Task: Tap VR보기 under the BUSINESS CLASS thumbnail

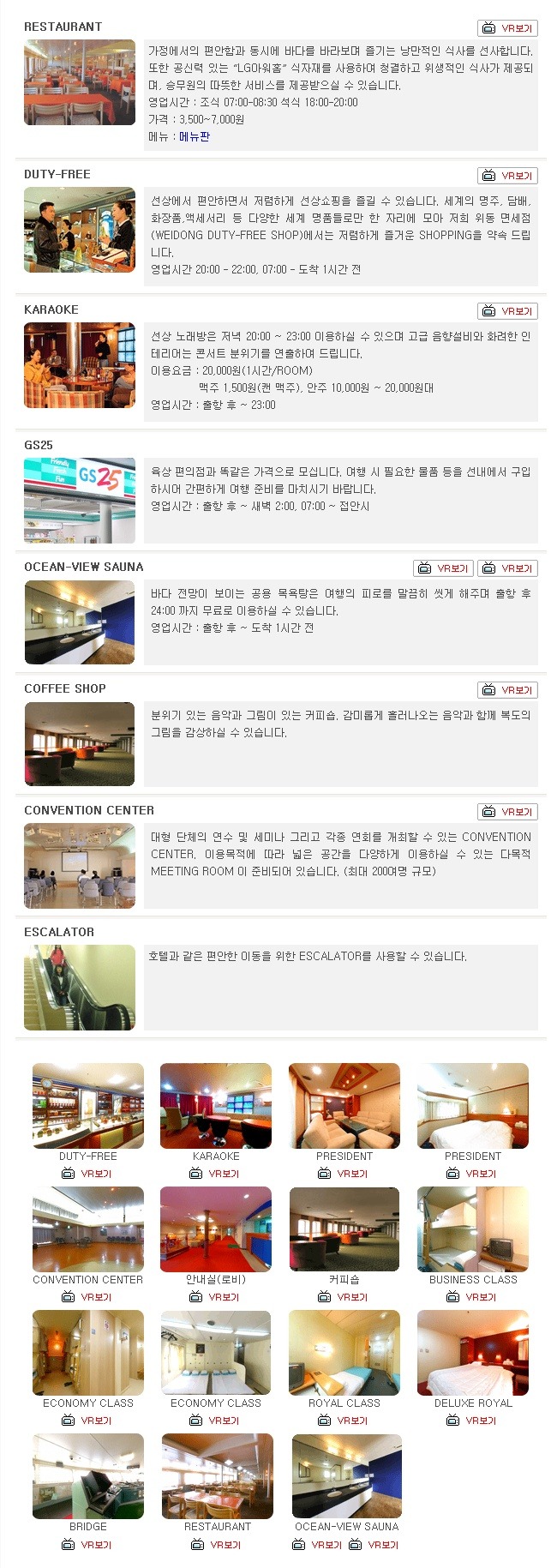Action: pyautogui.click(x=473, y=1297)
